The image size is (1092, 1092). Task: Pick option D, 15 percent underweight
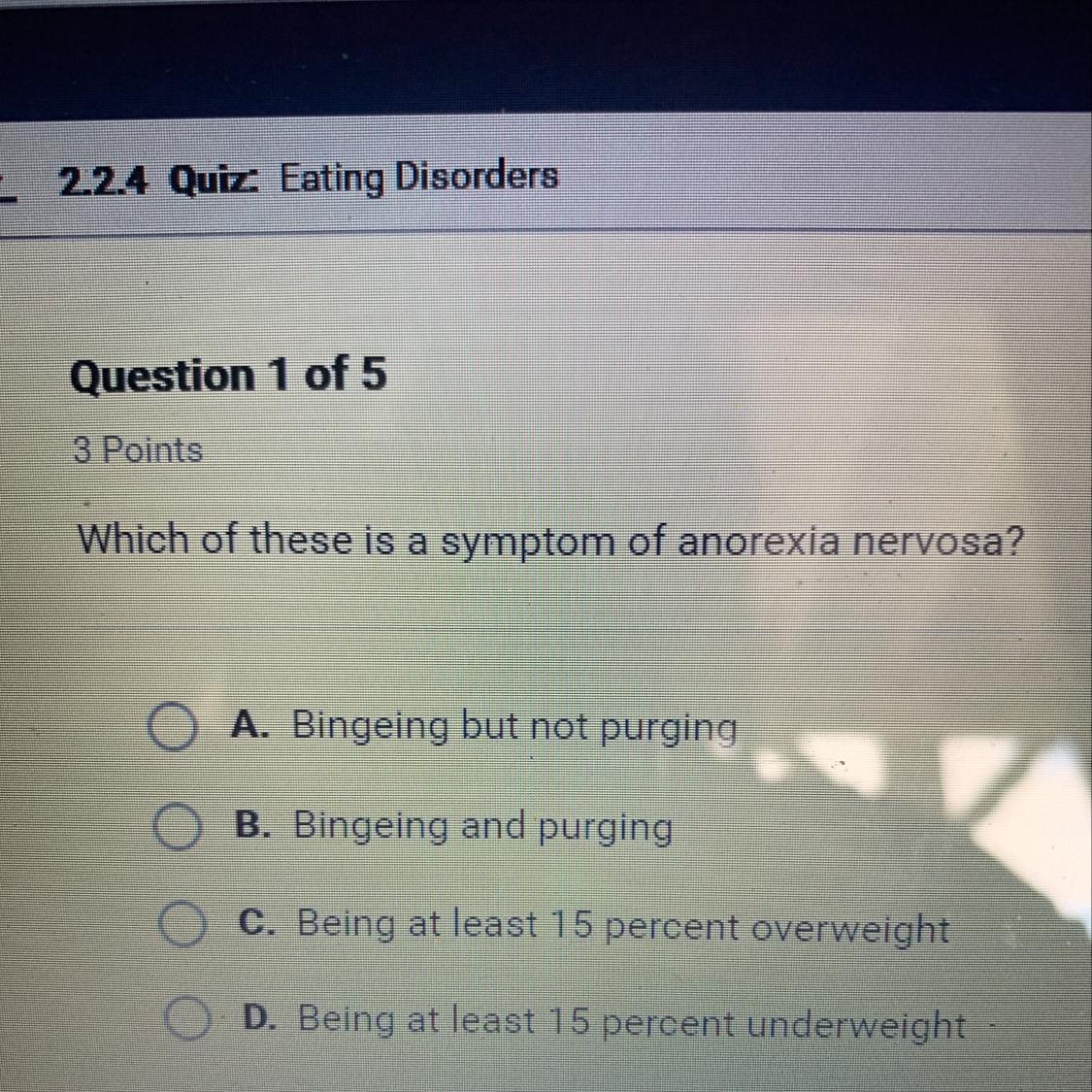click(x=184, y=1019)
